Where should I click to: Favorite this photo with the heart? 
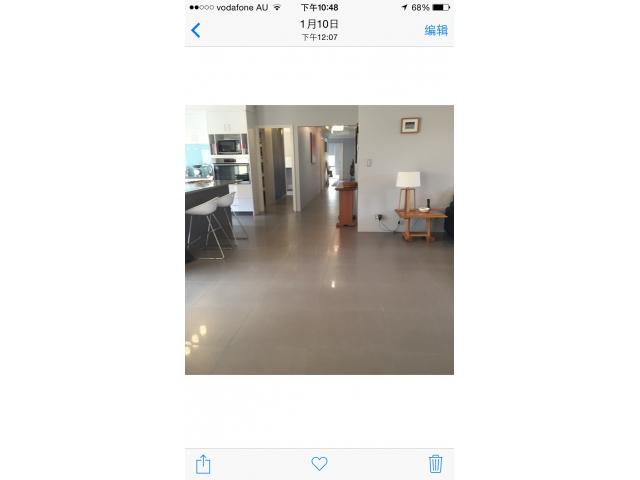pyautogui.click(x=319, y=464)
